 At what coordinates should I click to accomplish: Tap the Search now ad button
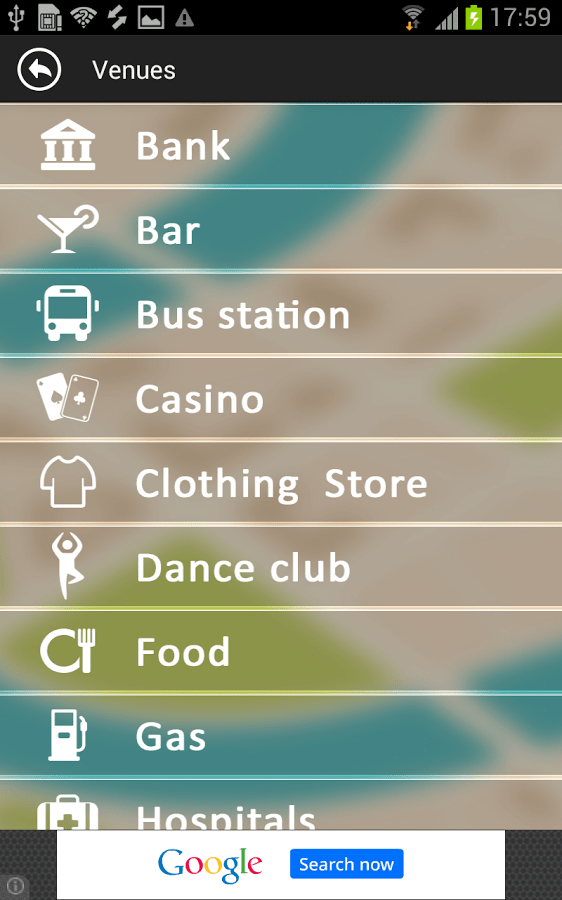click(x=346, y=864)
